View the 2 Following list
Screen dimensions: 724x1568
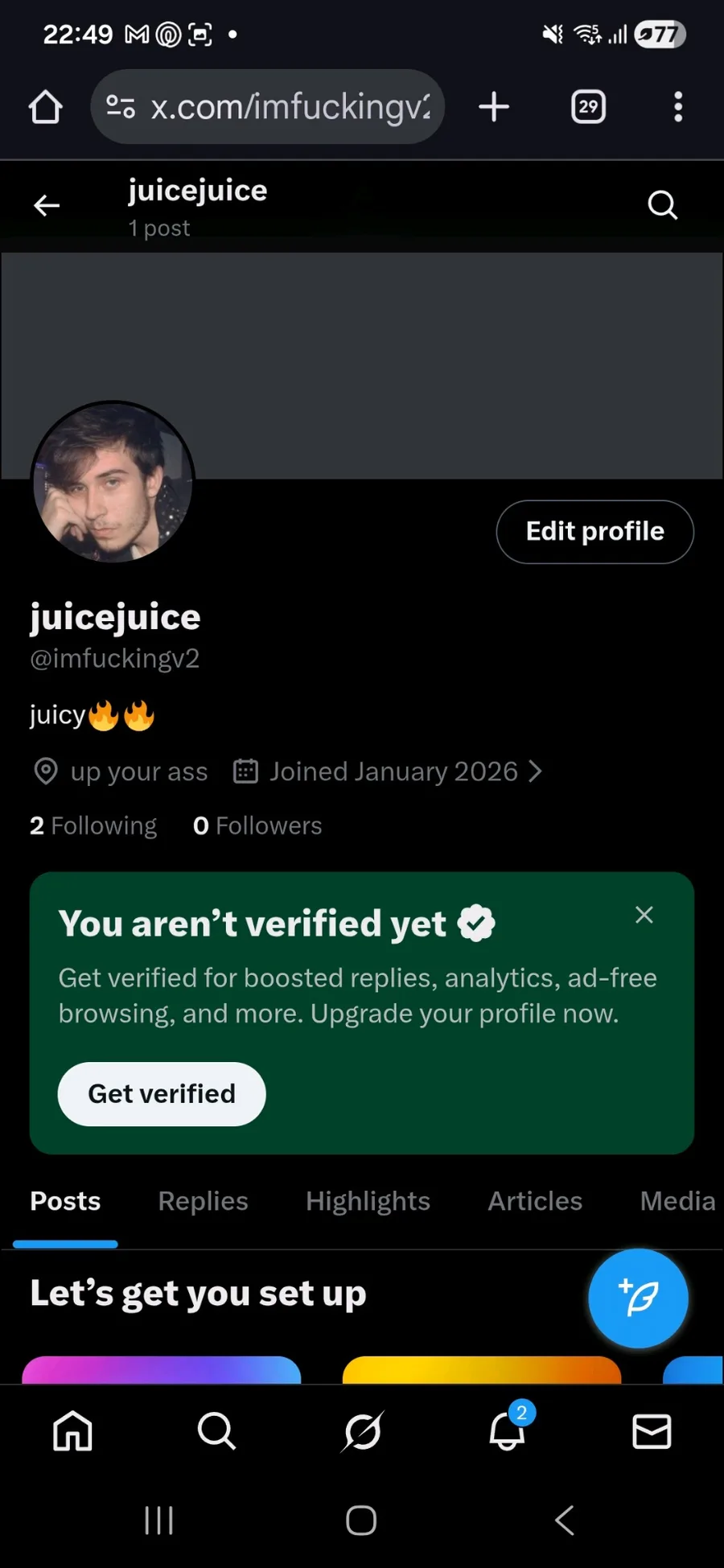(93, 826)
